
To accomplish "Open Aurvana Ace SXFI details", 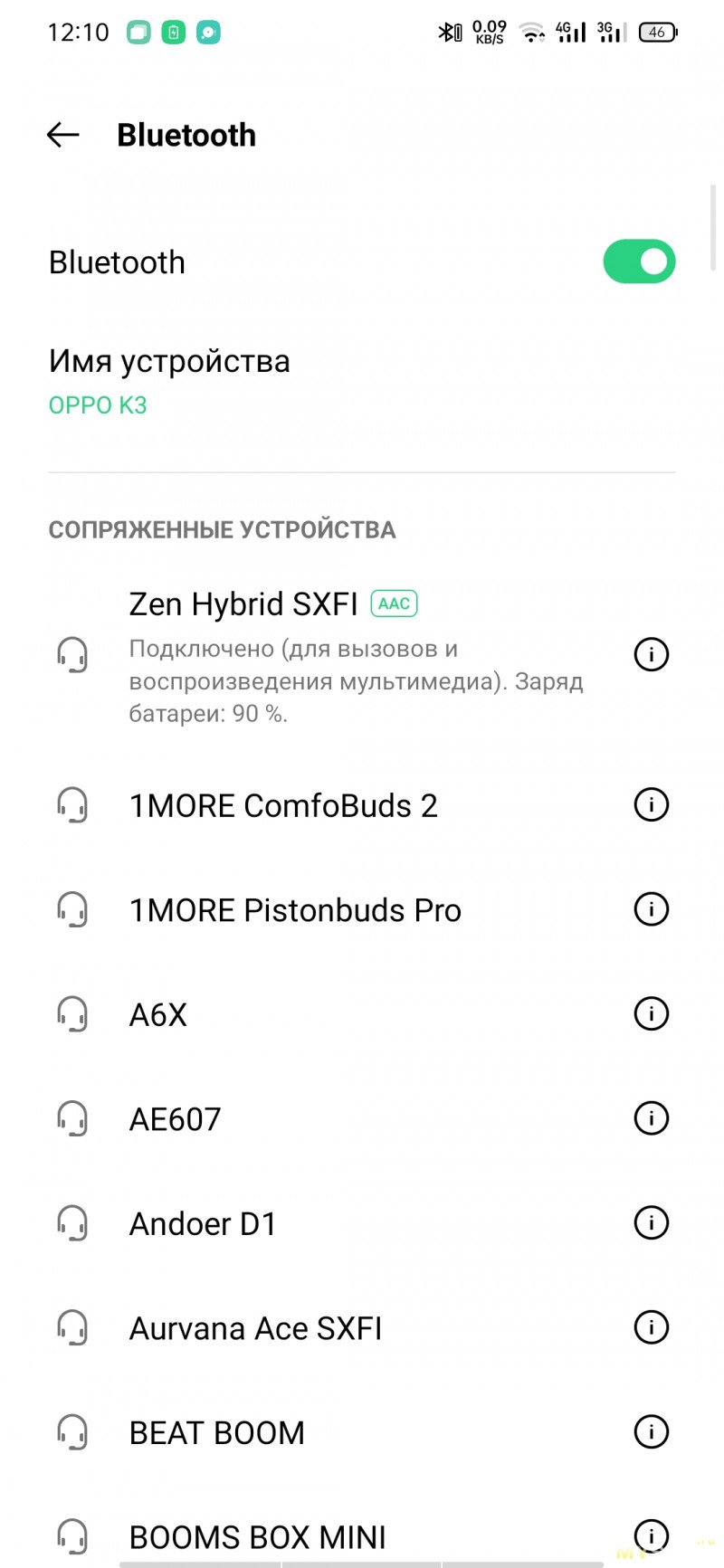I will click(x=651, y=1327).
